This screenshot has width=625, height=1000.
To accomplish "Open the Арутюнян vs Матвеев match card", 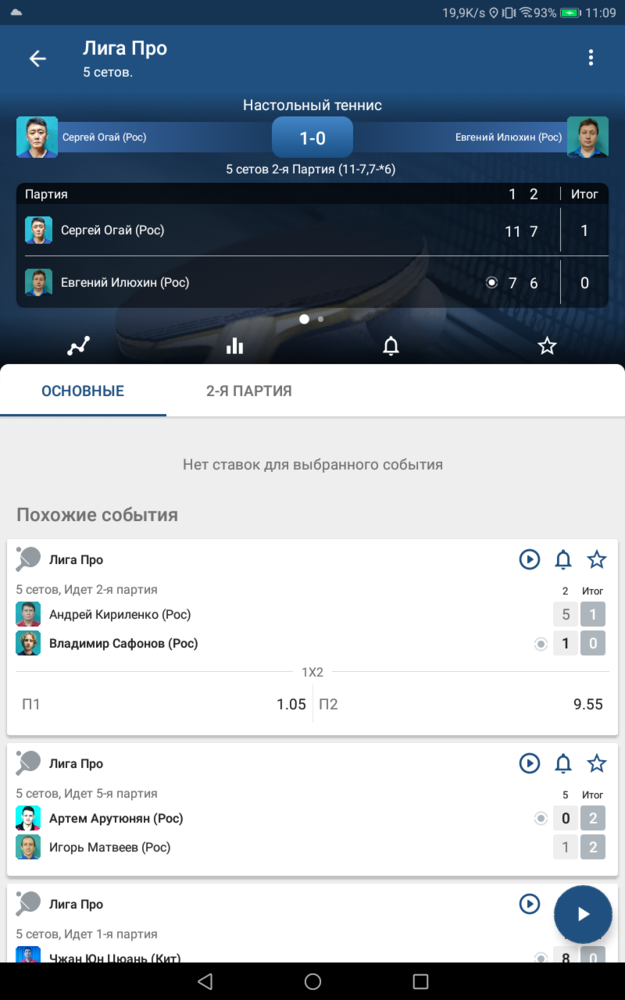I will coord(312,809).
